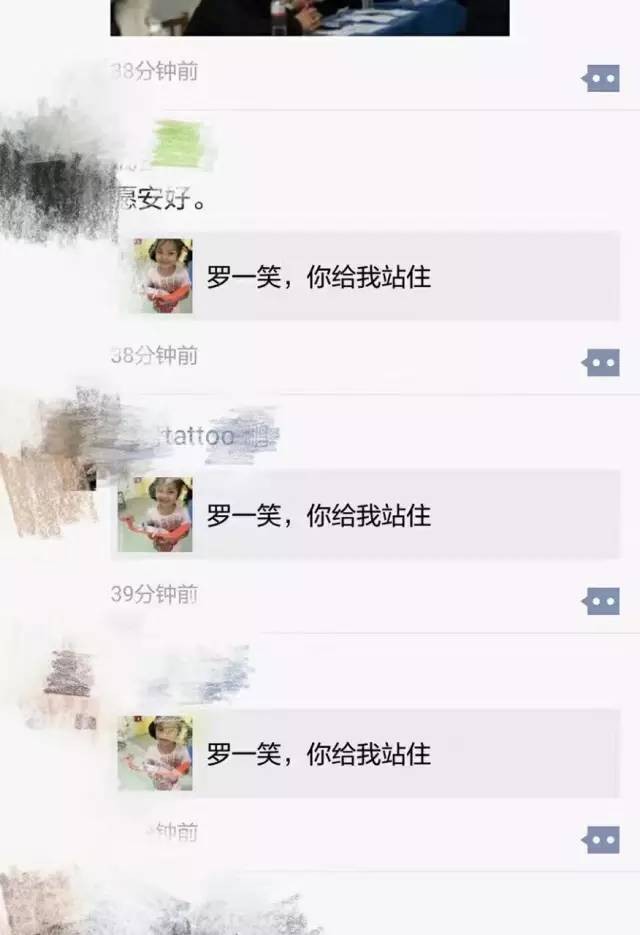640x935 pixels.
Task: Open the like/comment menu under the 愿安好 post
Action: tap(602, 362)
